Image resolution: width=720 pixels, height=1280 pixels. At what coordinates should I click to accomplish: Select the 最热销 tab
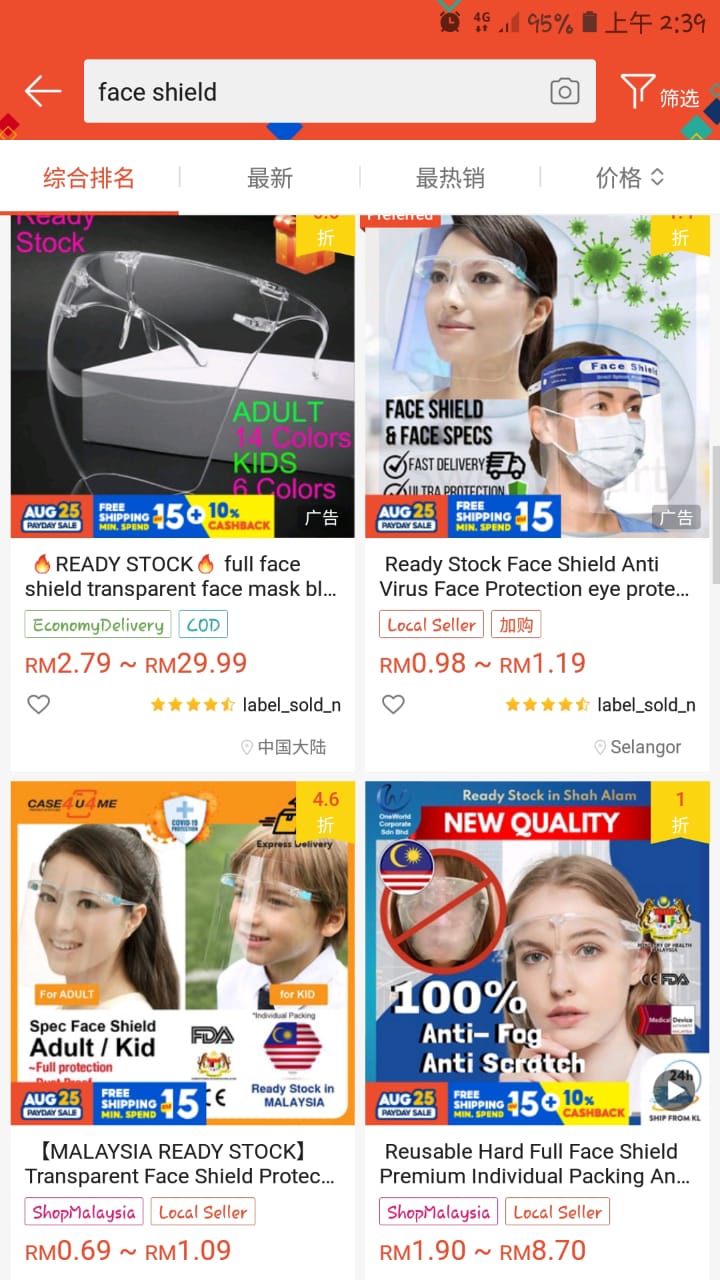(450, 178)
